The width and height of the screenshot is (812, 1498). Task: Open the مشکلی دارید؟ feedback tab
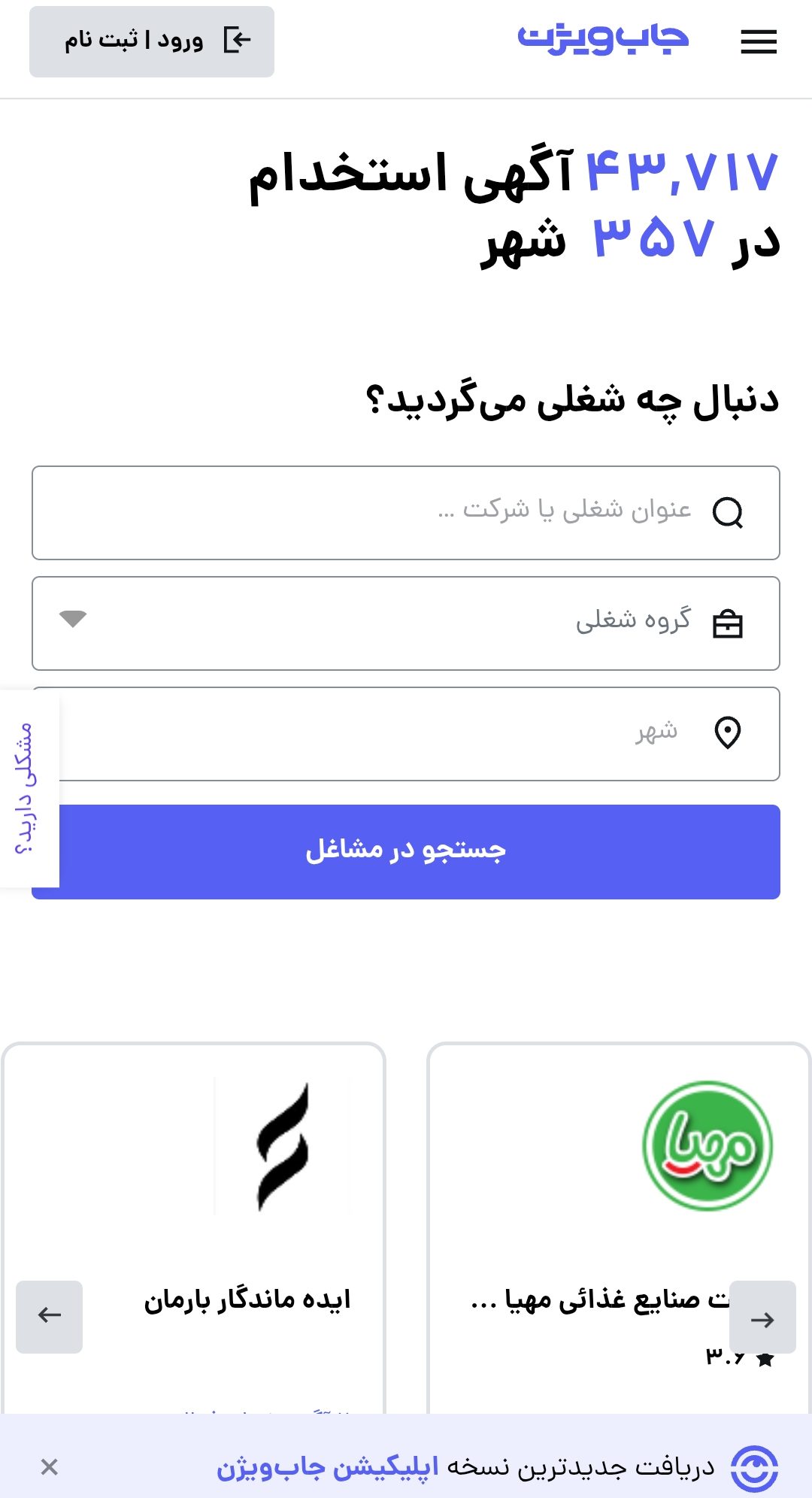[x=27, y=788]
